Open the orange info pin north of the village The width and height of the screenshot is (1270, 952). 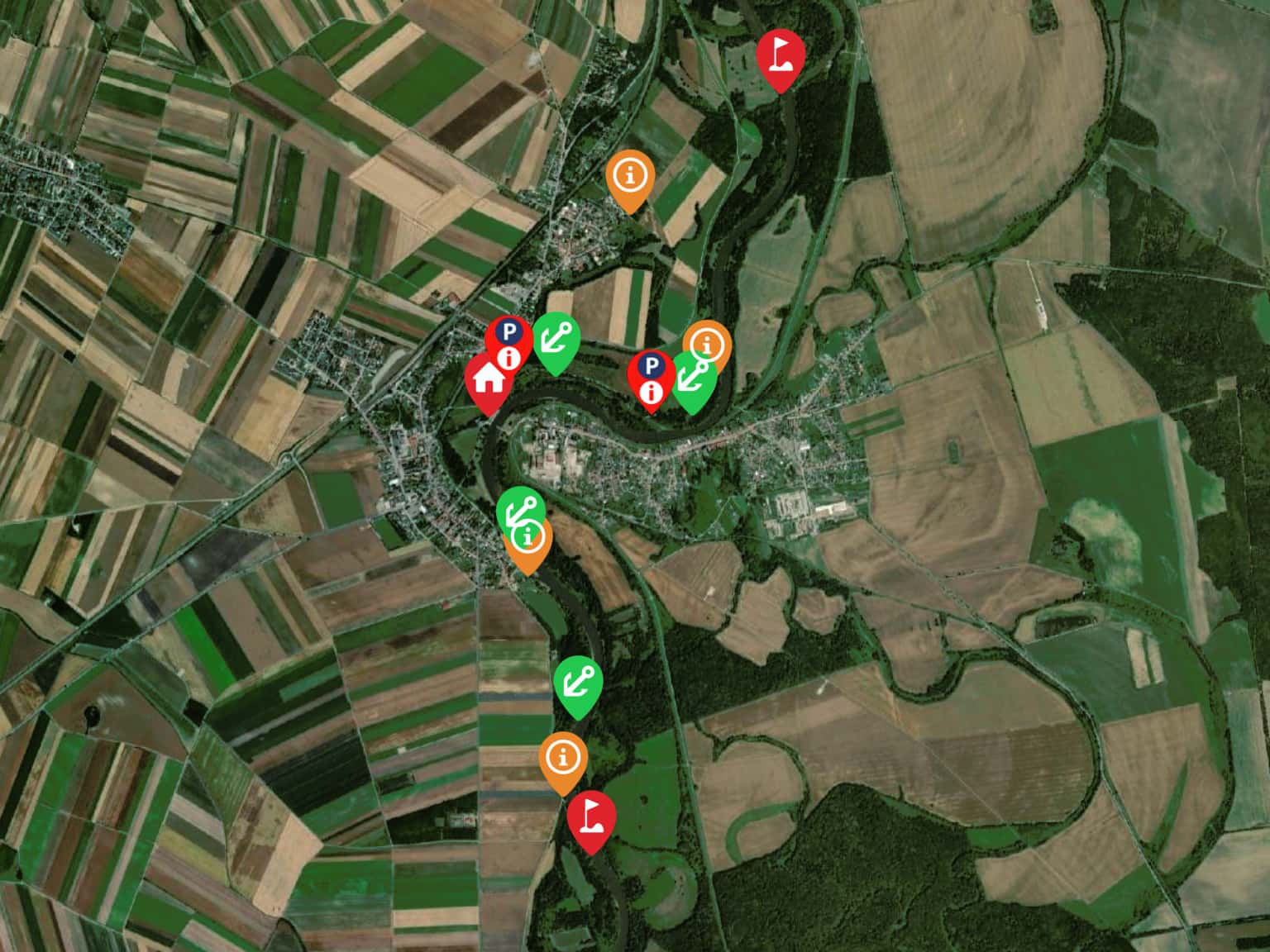tap(630, 177)
